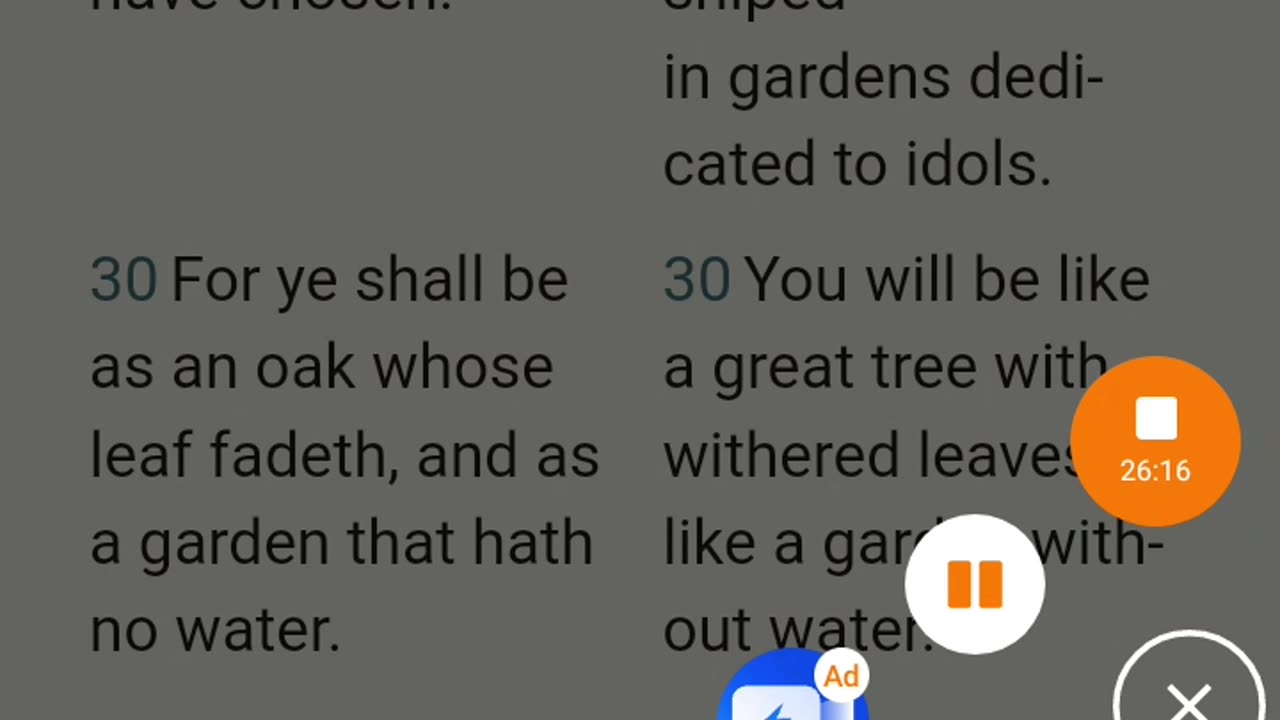The image size is (1280, 720).
Task: Stop the screen recording at 26:16
Action: click(x=1155, y=440)
